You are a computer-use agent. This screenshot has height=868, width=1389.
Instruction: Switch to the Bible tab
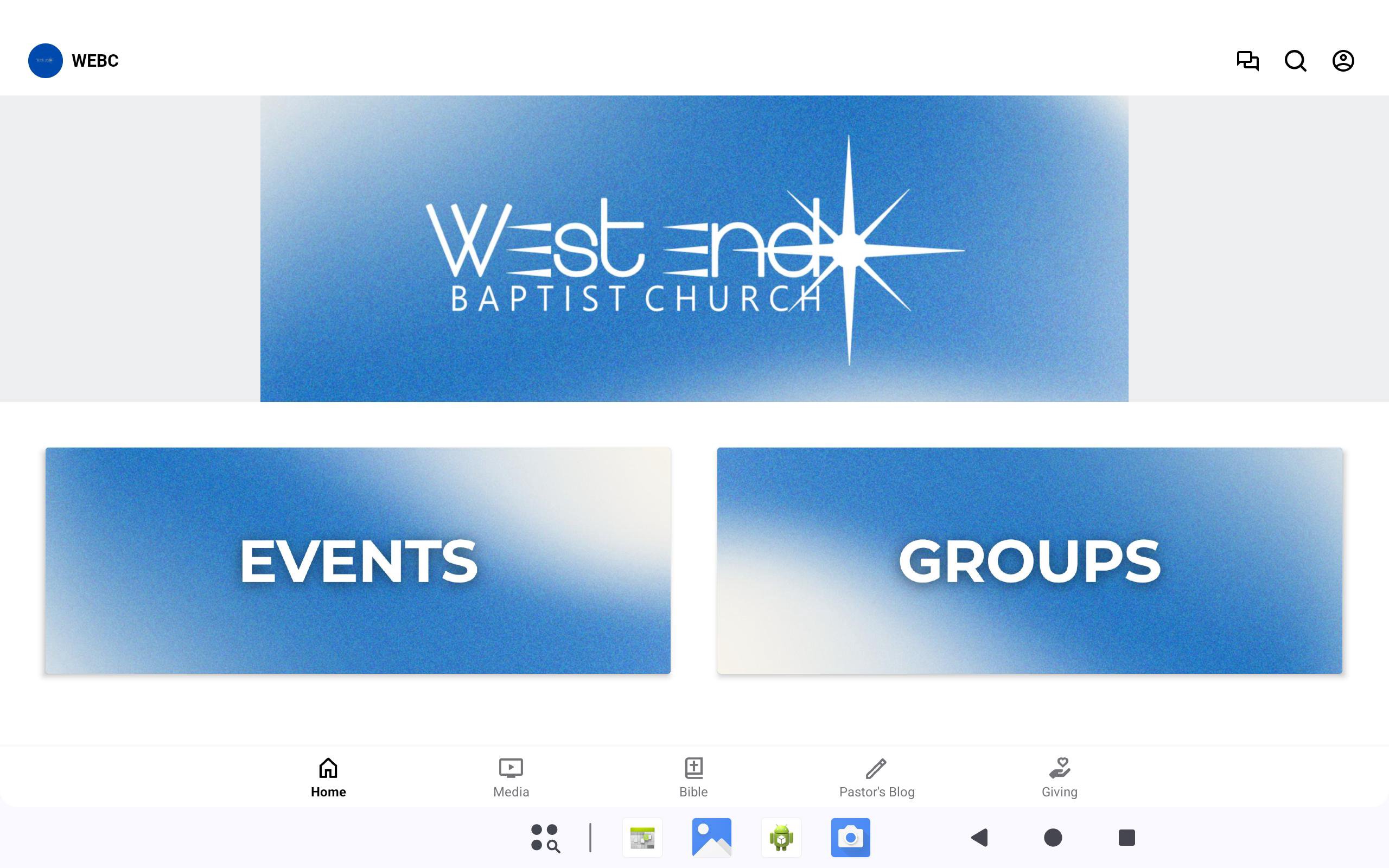coord(693,777)
